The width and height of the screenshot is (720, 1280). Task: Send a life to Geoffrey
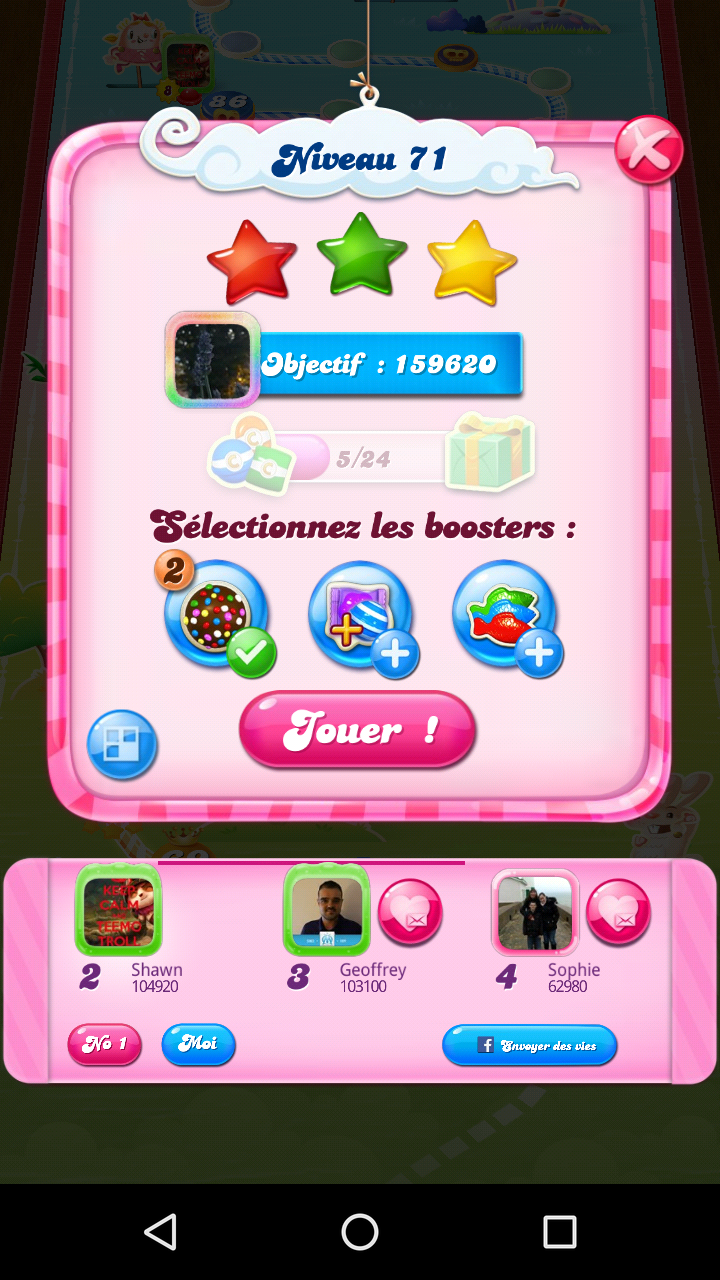tap(410, 912)
